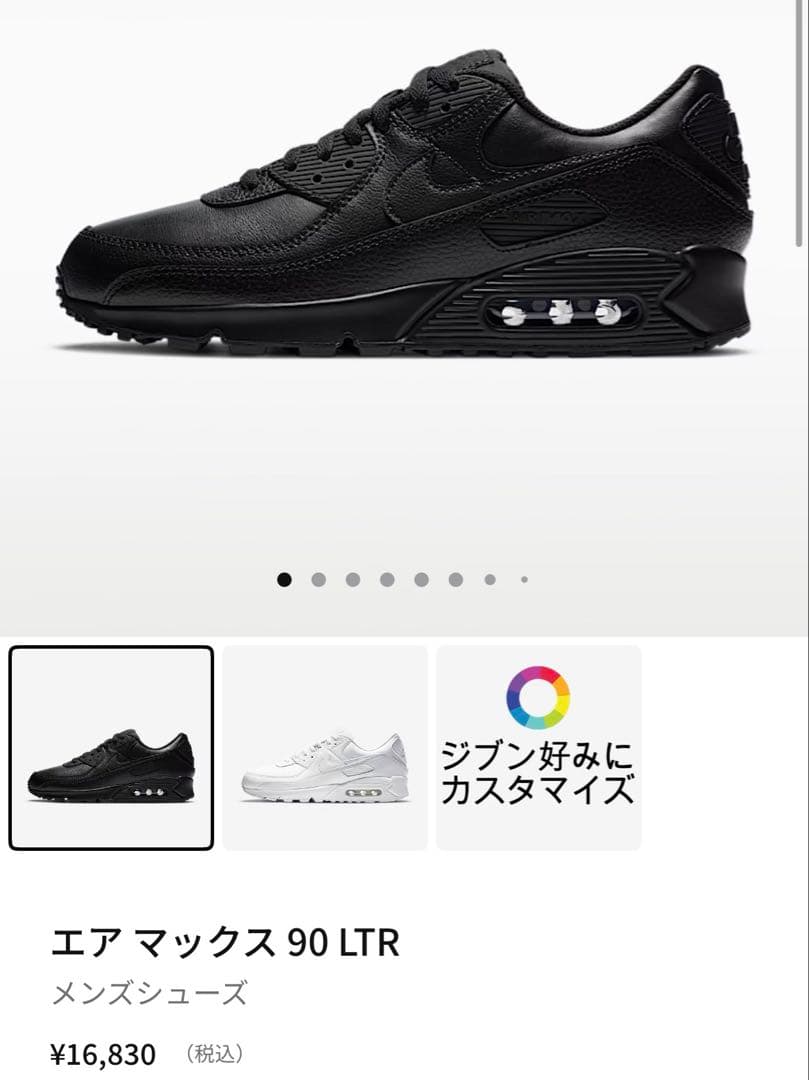809x1080 pixels.
Task: Select the fifth carousel pagination dot
Action: 420,576
